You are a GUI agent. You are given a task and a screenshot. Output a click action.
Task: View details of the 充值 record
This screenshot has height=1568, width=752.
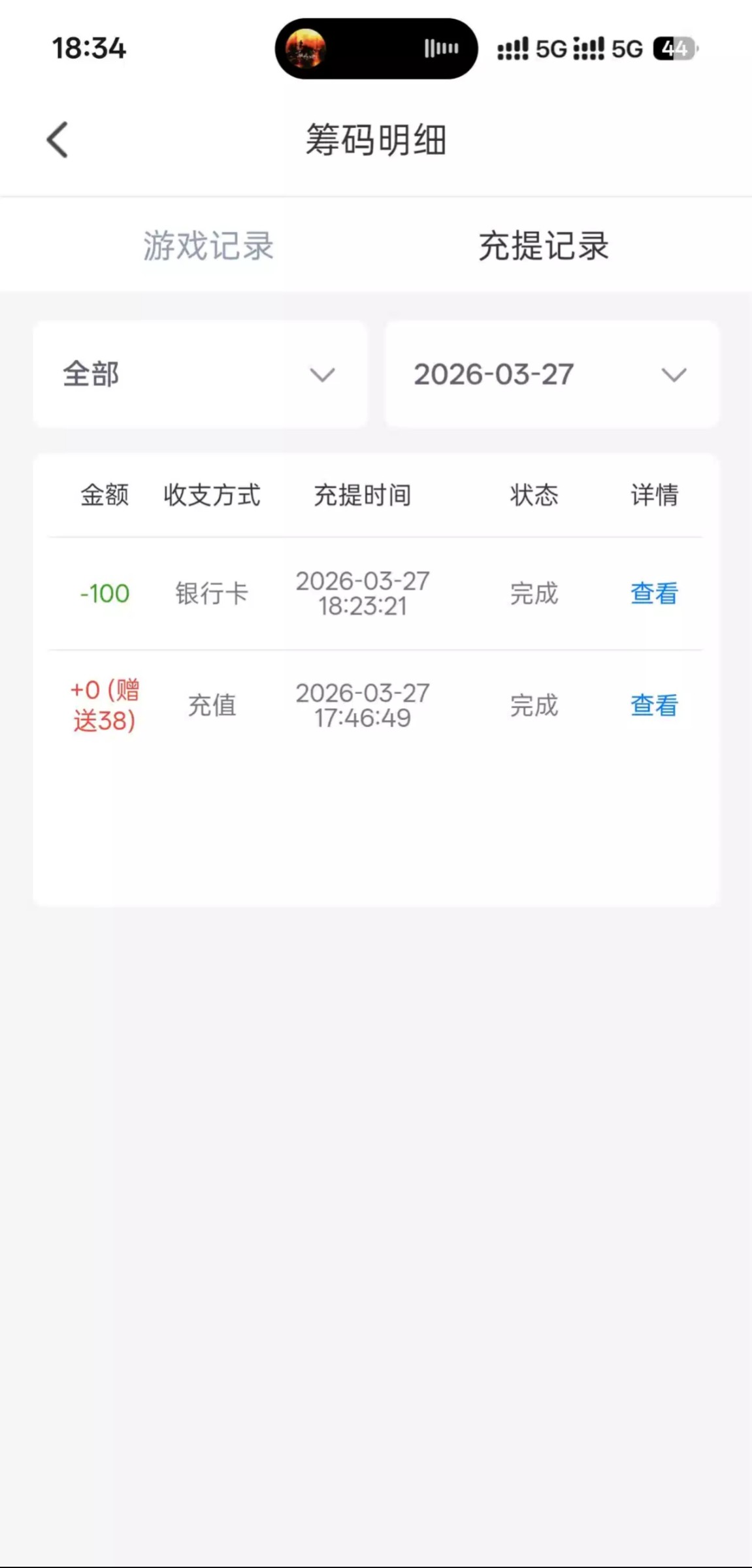tap(654, 706)
